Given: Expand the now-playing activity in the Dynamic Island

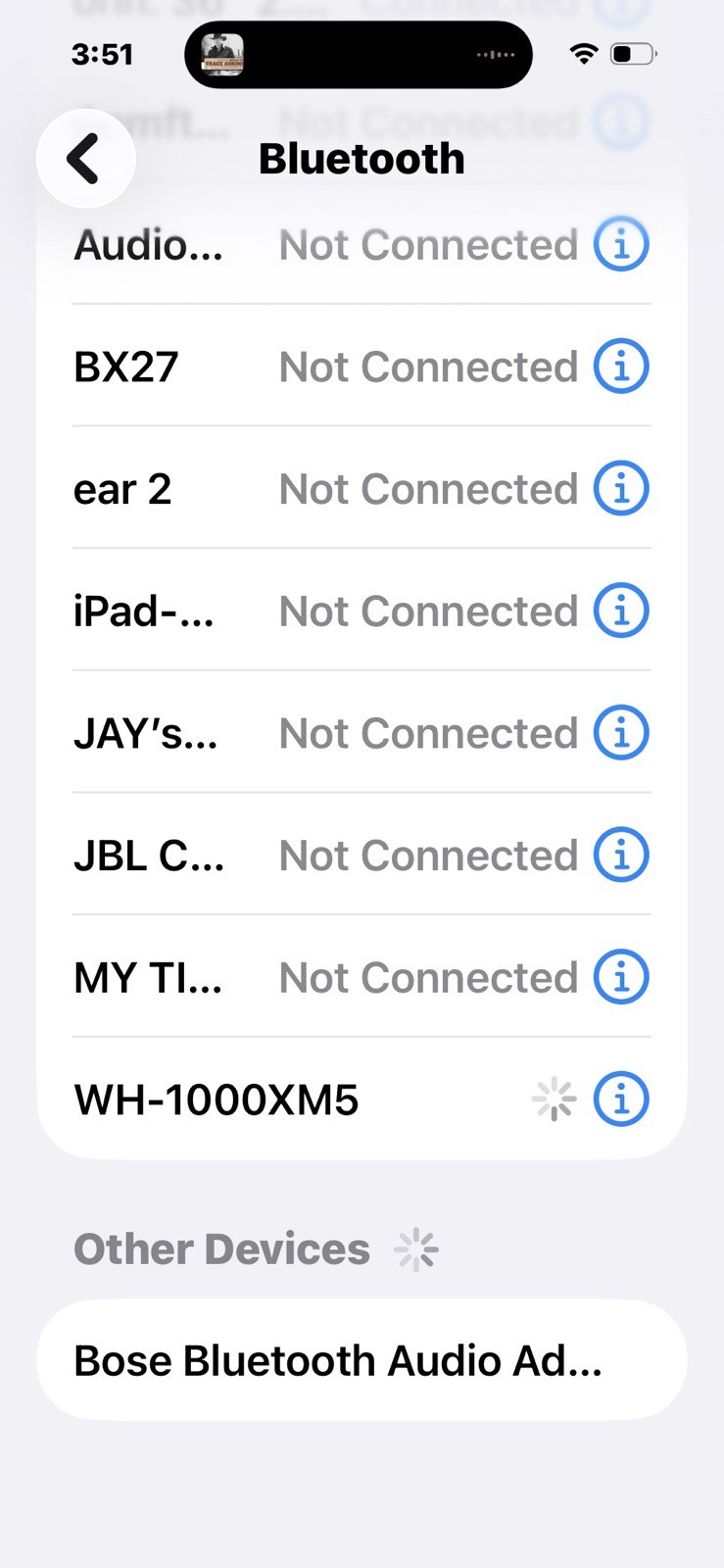Looking at the screenshot, I should [359, 55].
